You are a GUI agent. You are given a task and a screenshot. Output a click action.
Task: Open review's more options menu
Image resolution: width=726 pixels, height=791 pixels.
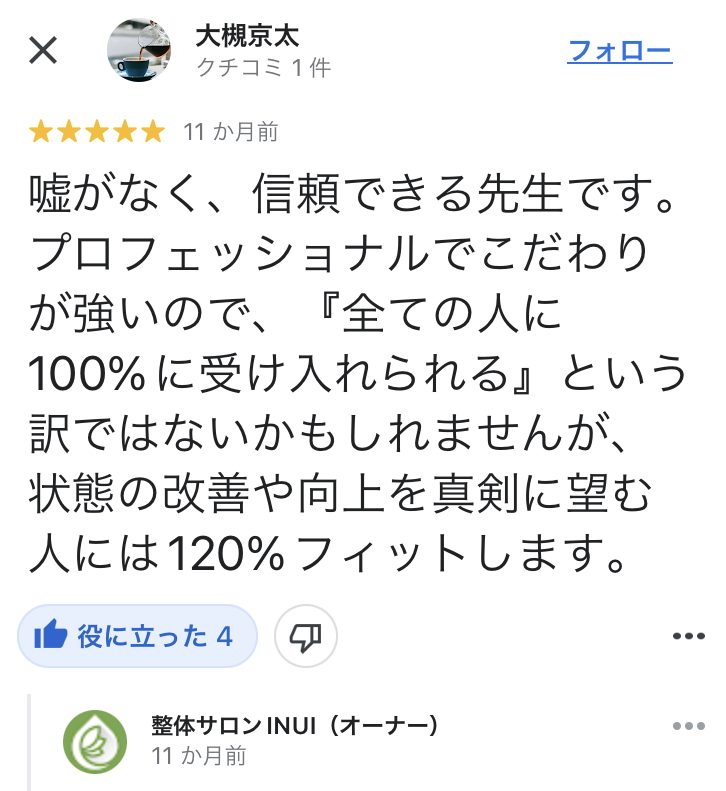coord(688,637)
